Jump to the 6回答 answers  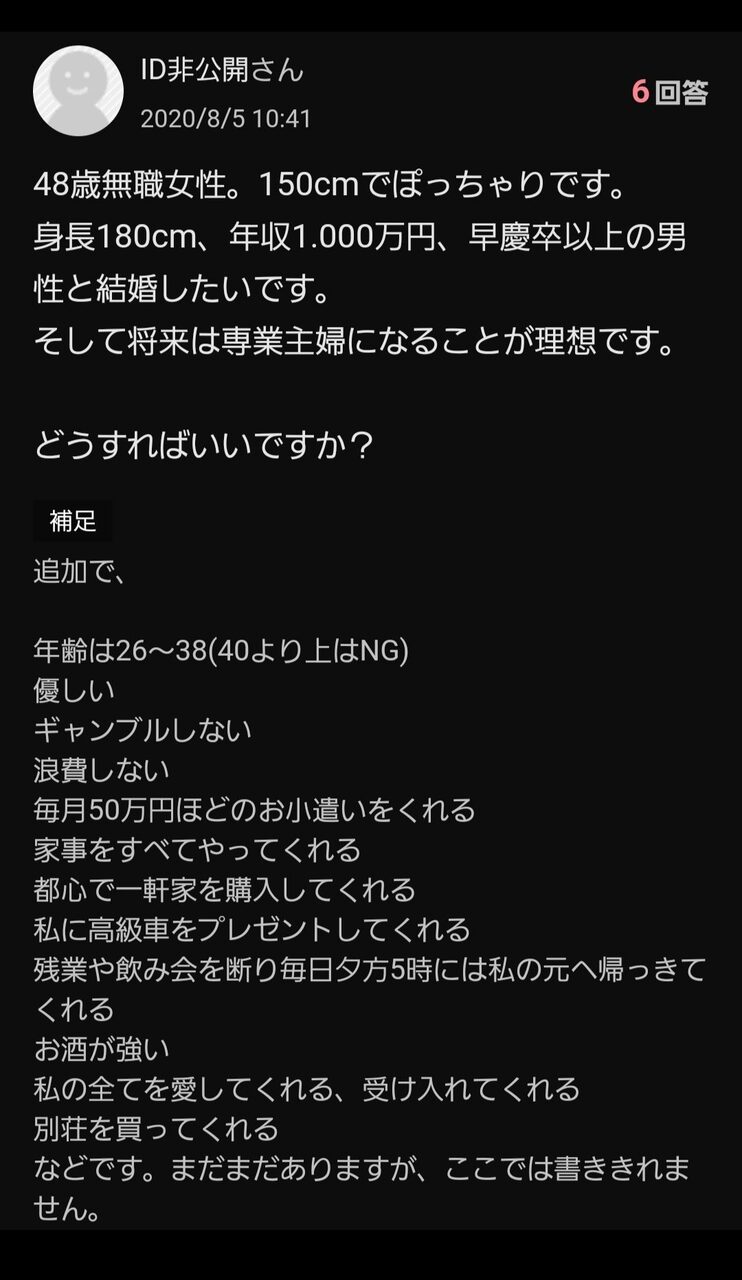point(669,93)
